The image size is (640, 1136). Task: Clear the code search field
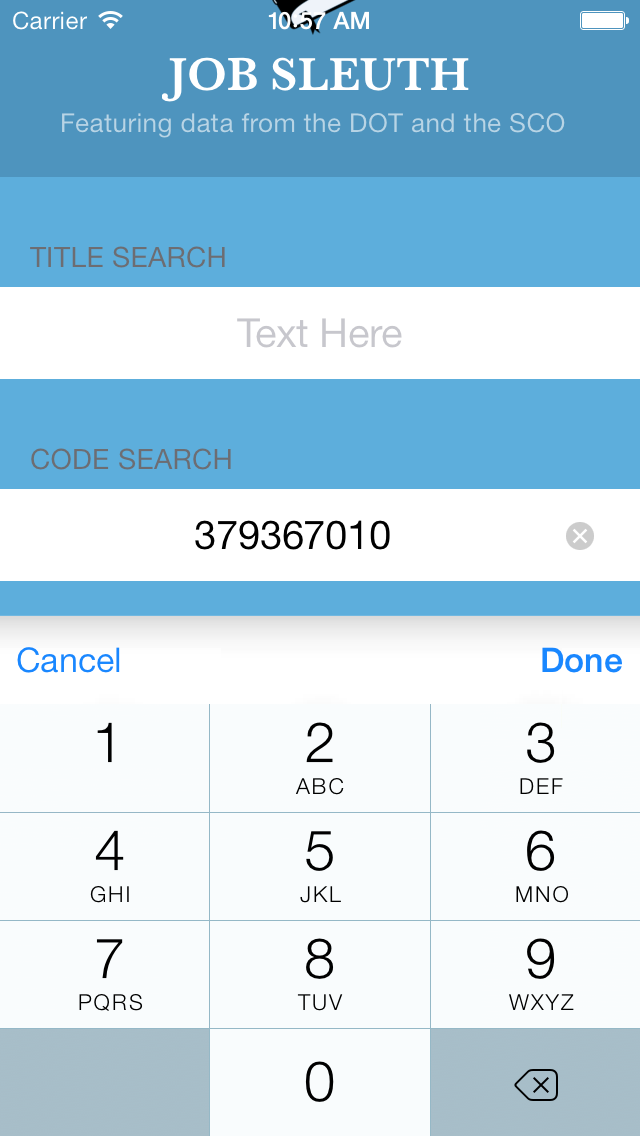pyautogui.click(x=580, y=536)
